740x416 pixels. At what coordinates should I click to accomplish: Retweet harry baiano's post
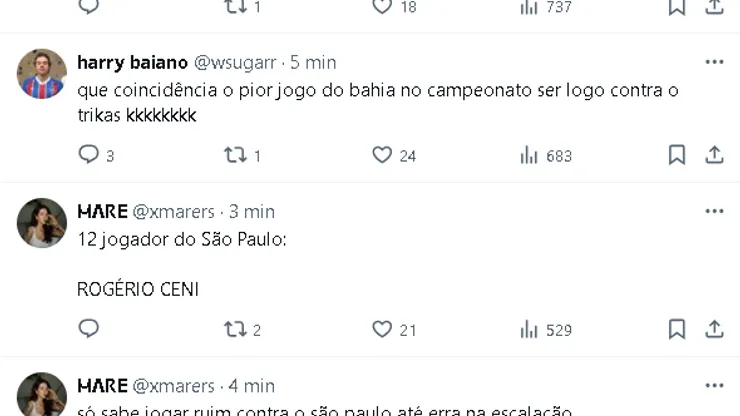(234, 155)
